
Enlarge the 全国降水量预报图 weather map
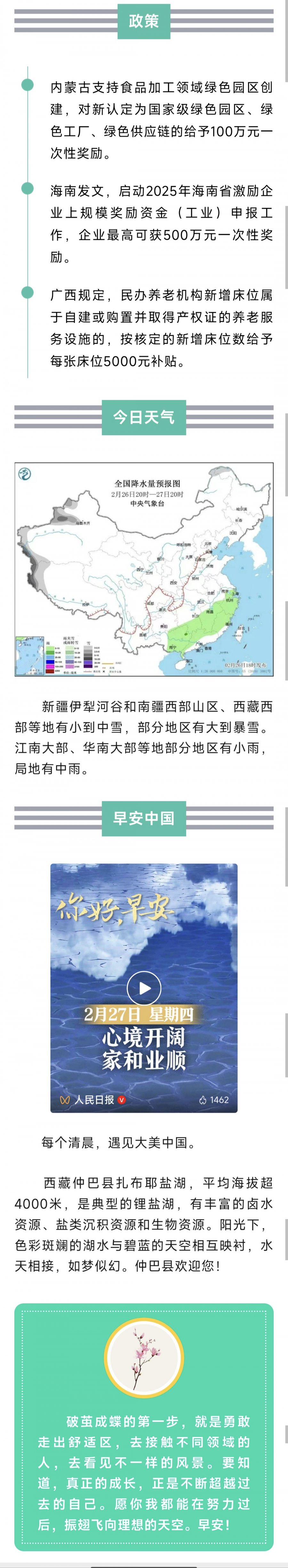[x=144, y=569]
